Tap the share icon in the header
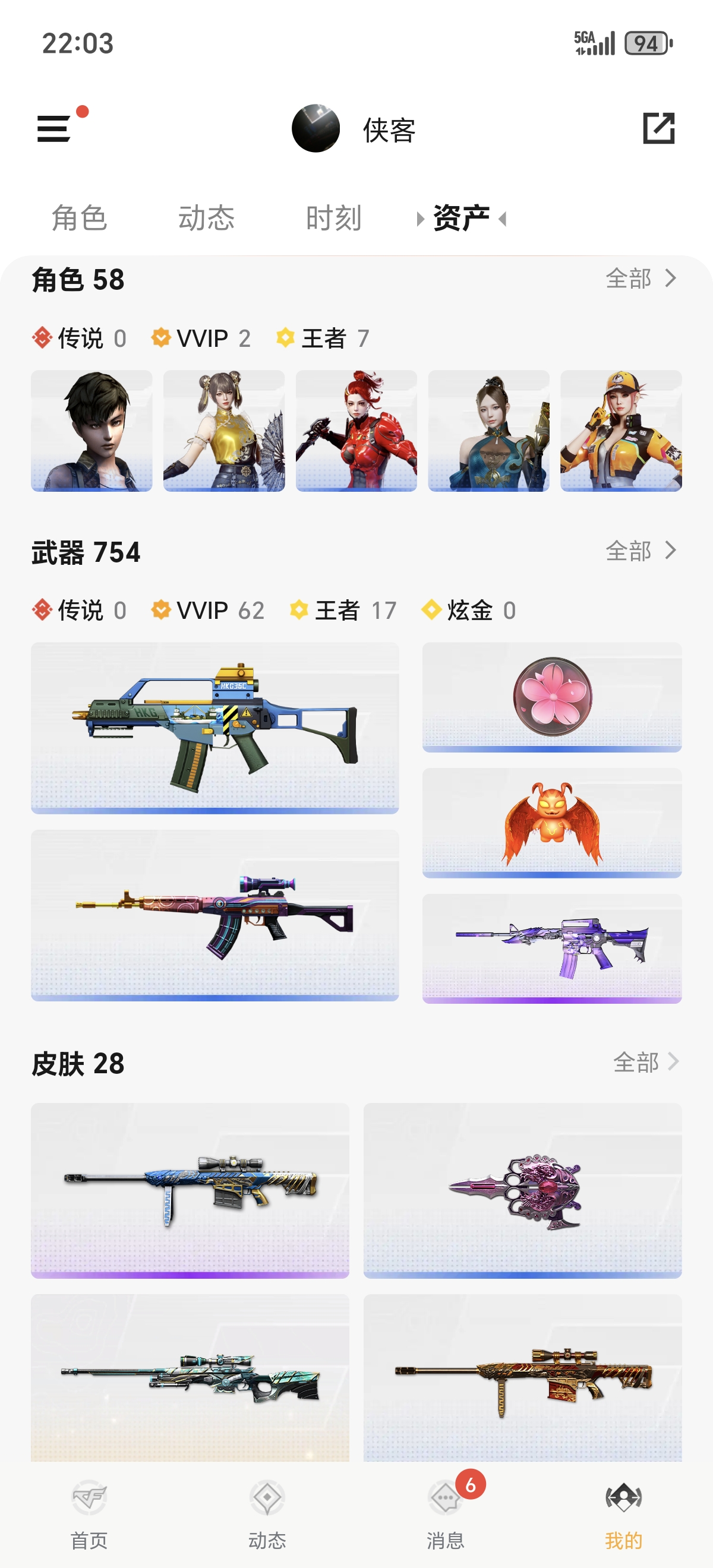Image resolution: width=713 pixels, height=1568 pixels. 658,128
